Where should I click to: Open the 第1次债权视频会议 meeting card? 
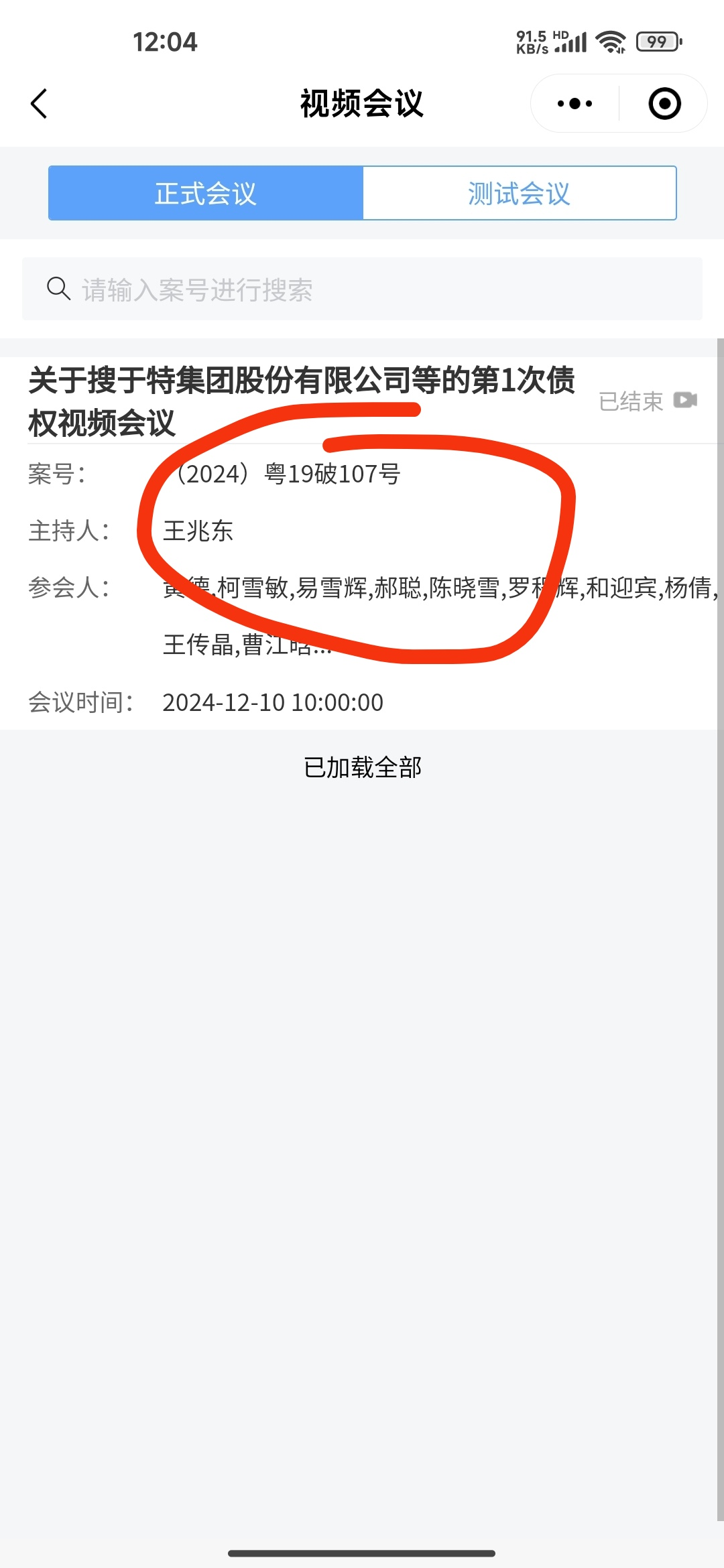pos(302,401)
